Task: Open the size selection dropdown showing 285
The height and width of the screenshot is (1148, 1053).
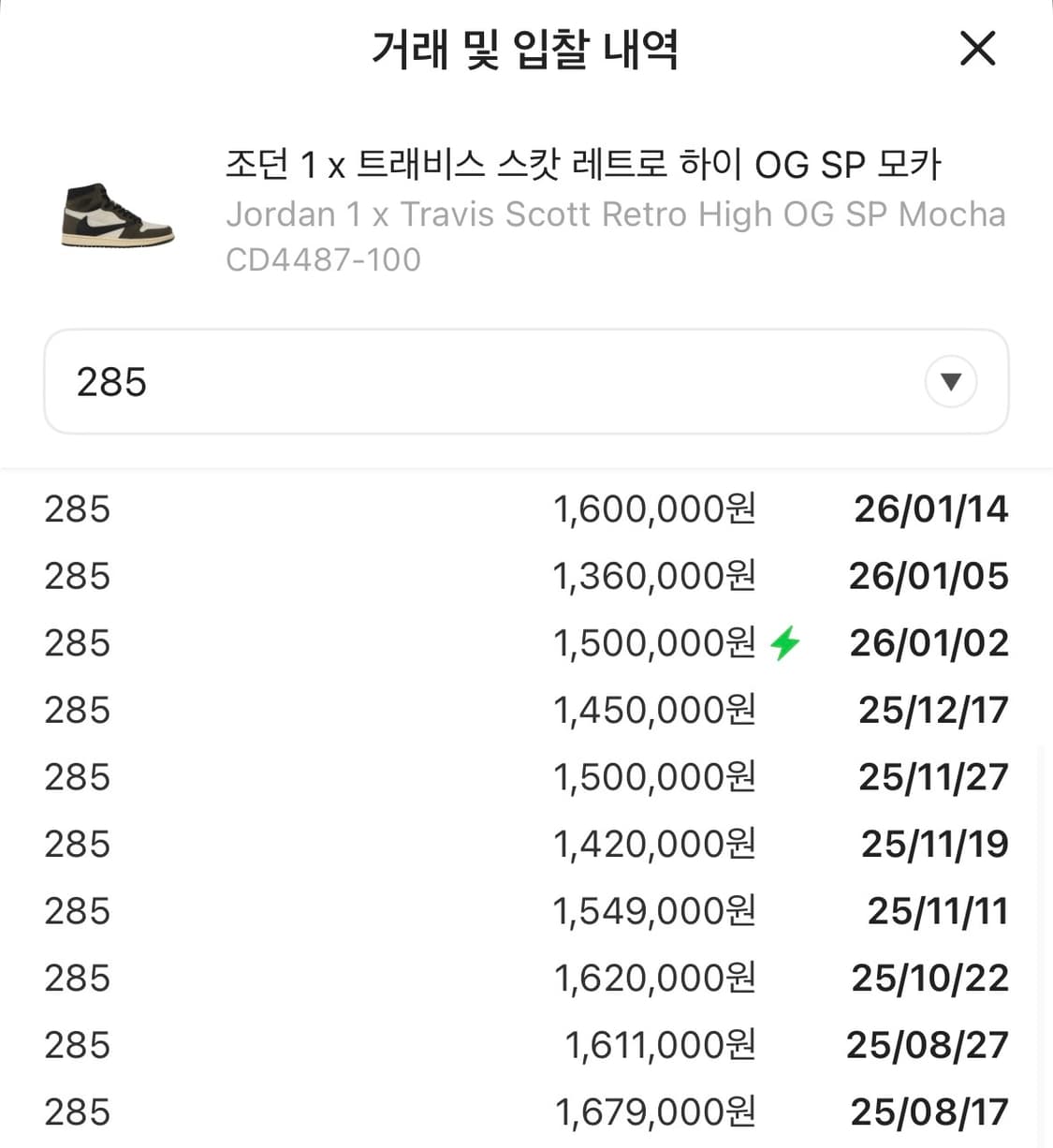Action: [x=524, y=382]
